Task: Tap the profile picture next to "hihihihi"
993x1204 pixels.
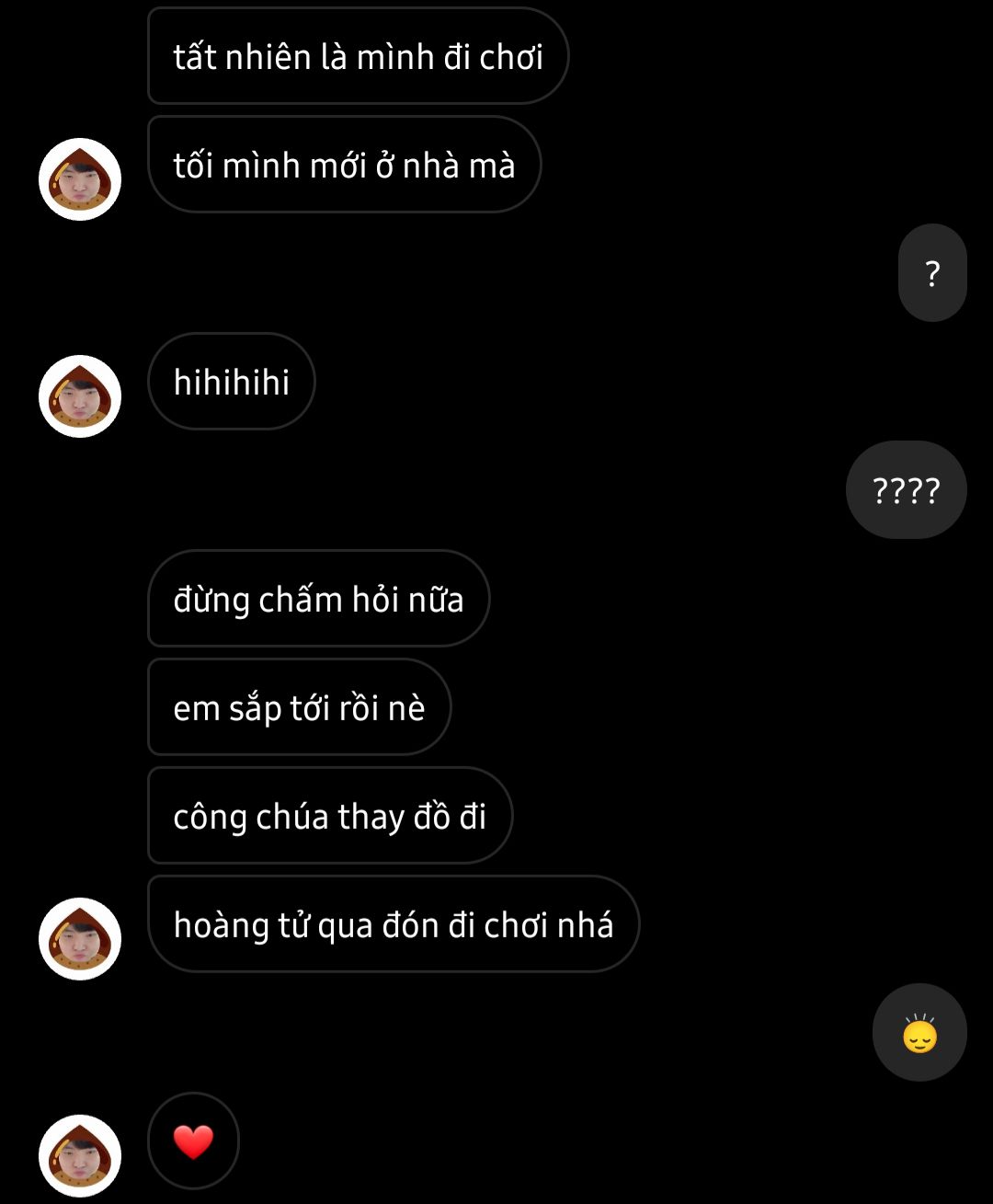Action: tap(80, 396)
